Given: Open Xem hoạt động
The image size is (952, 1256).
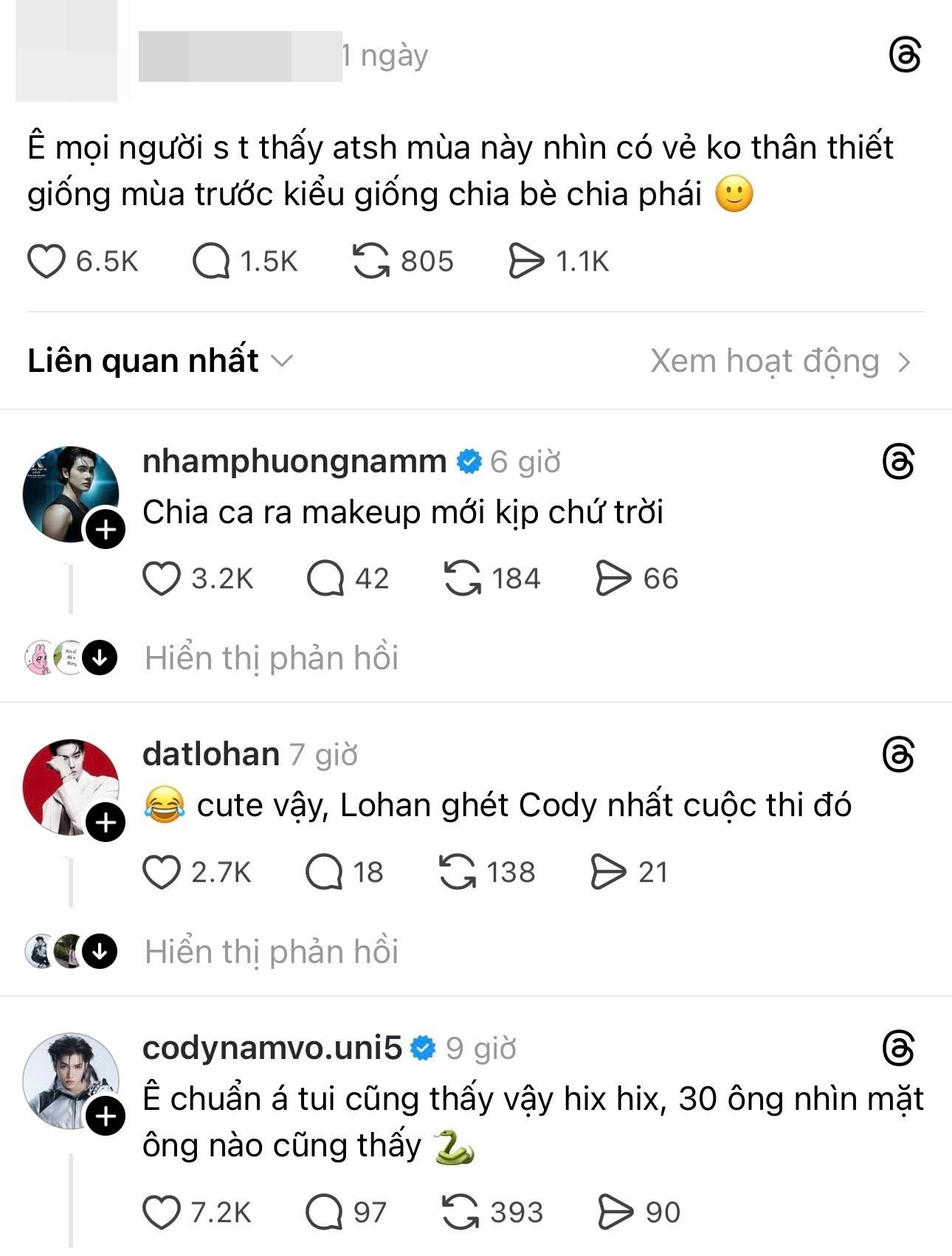Looking at the screenshot, I should [780, 362].
